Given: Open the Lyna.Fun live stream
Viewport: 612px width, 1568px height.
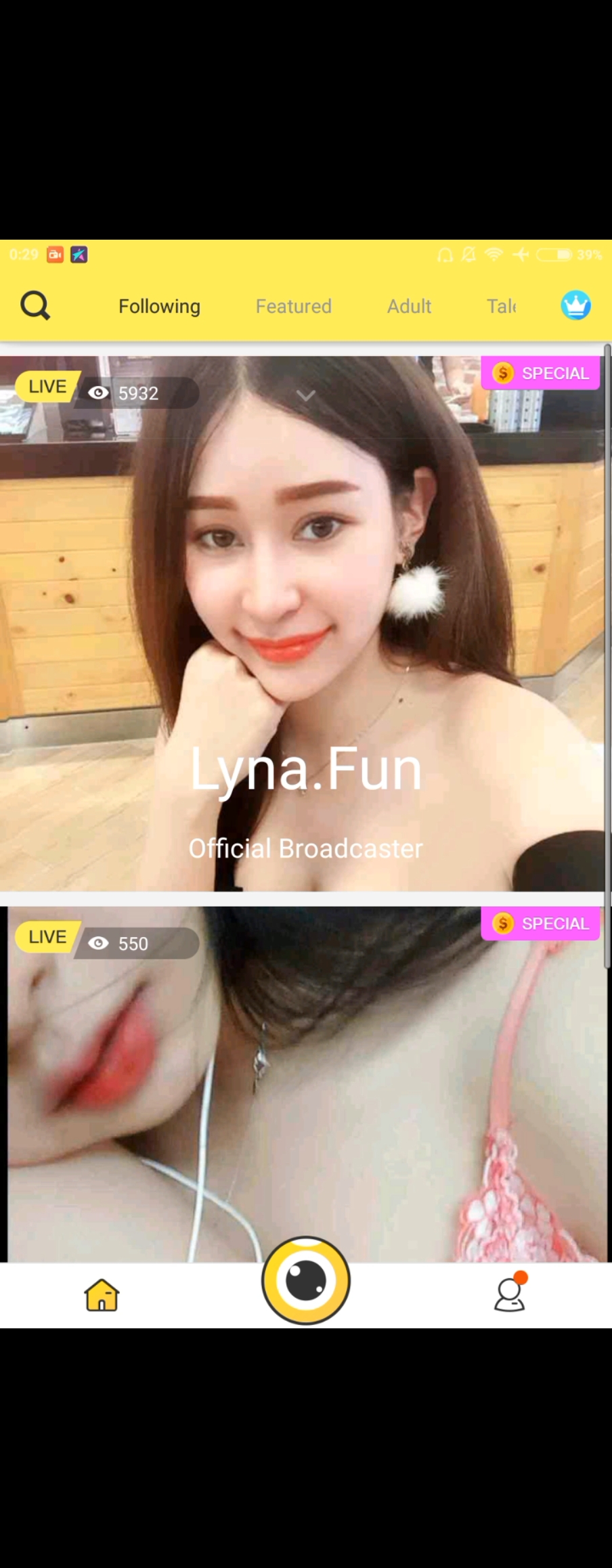Looking at the screenshot, I should coord(305,623).
